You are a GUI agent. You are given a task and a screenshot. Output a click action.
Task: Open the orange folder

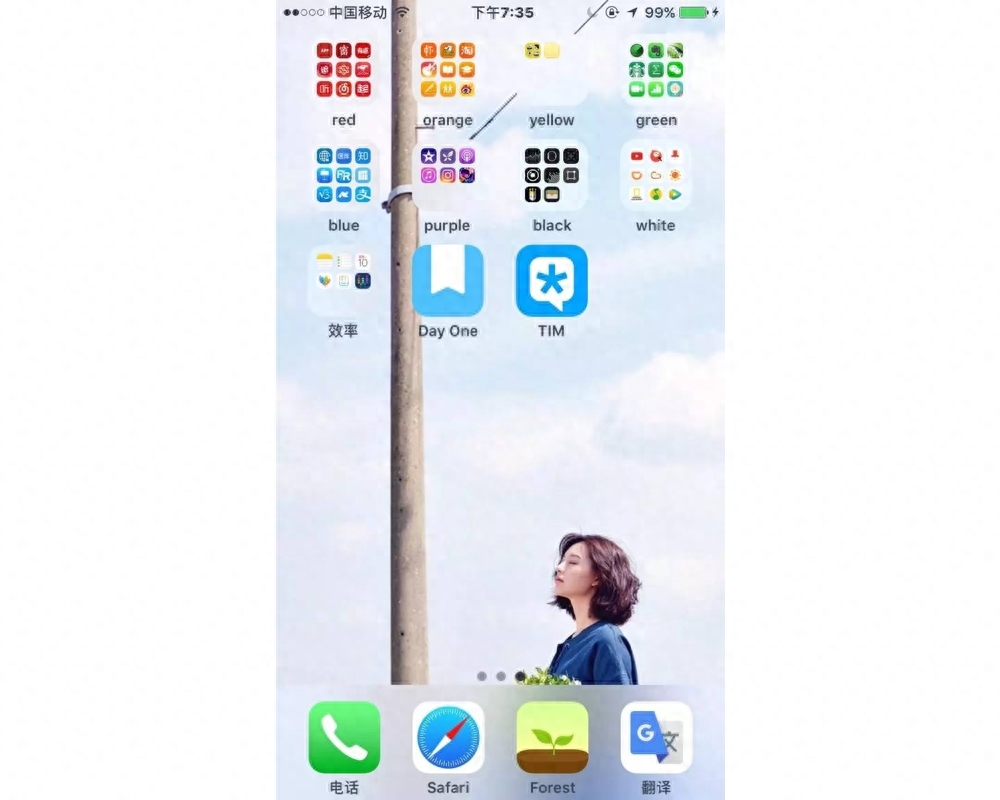[447, 70]
